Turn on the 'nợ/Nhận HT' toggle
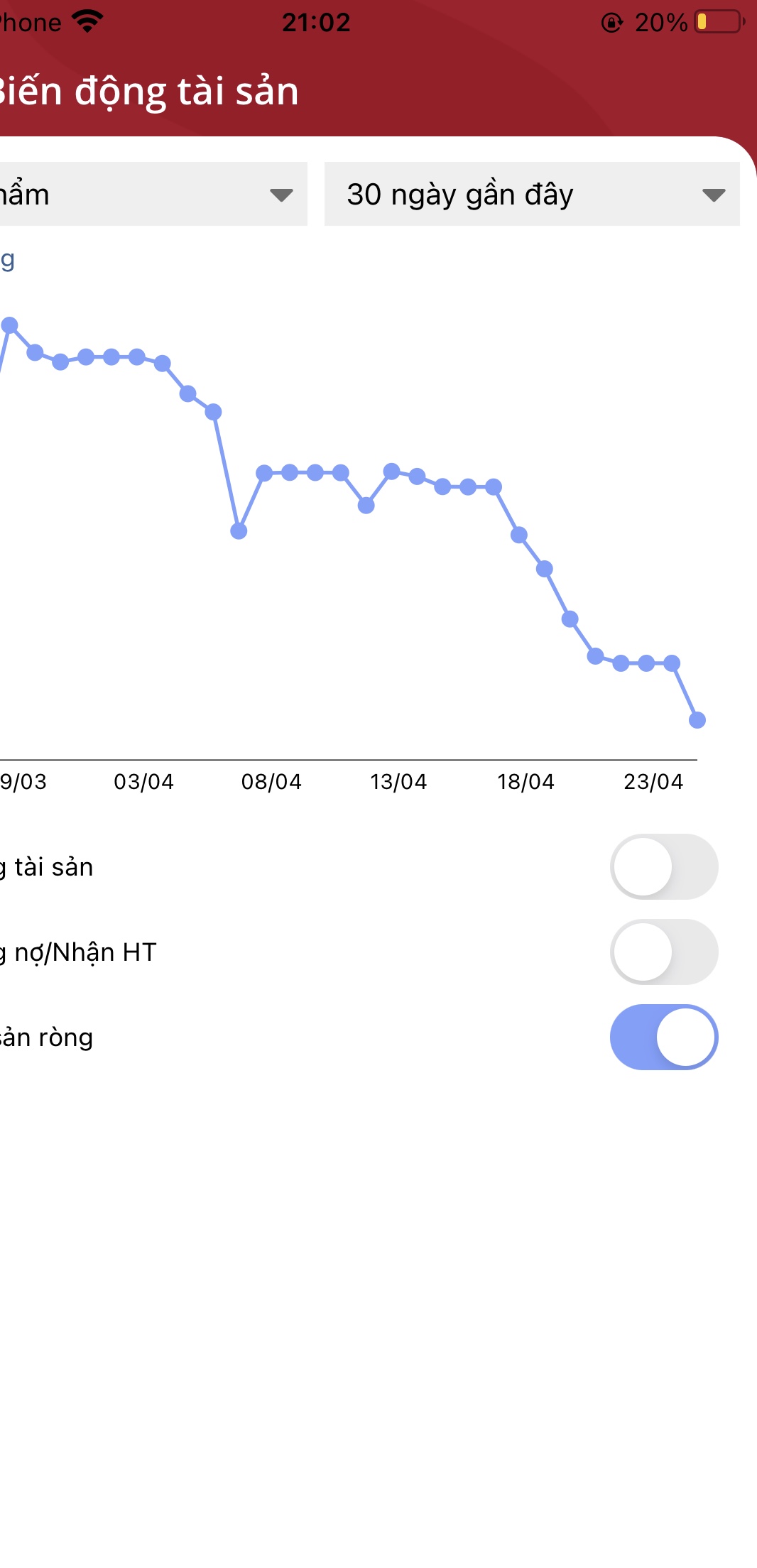This screenshot has width=757, height=1568. [663, 952]
